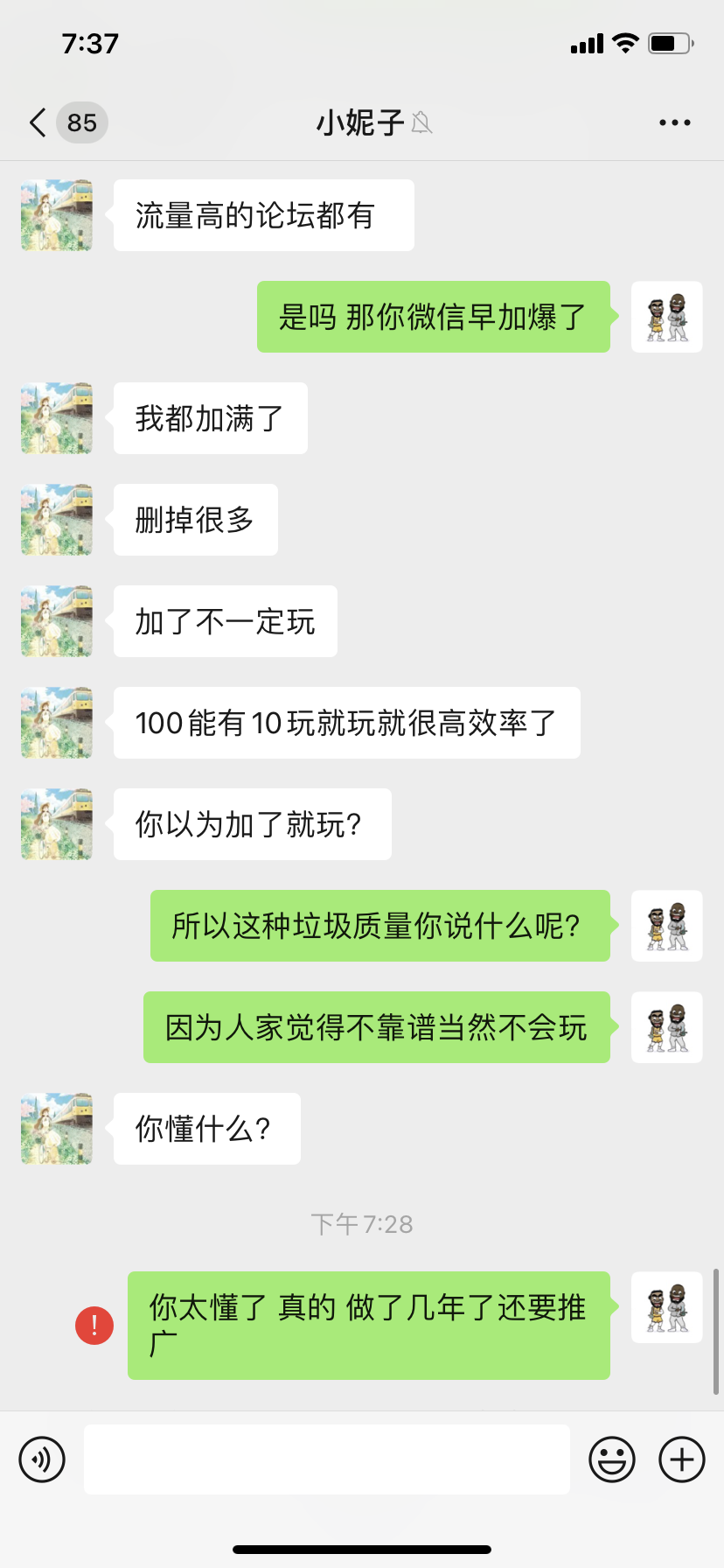
Task: Open the contact's avatar beside 流量高的论坛都有
Action: [x=57, y=215]
